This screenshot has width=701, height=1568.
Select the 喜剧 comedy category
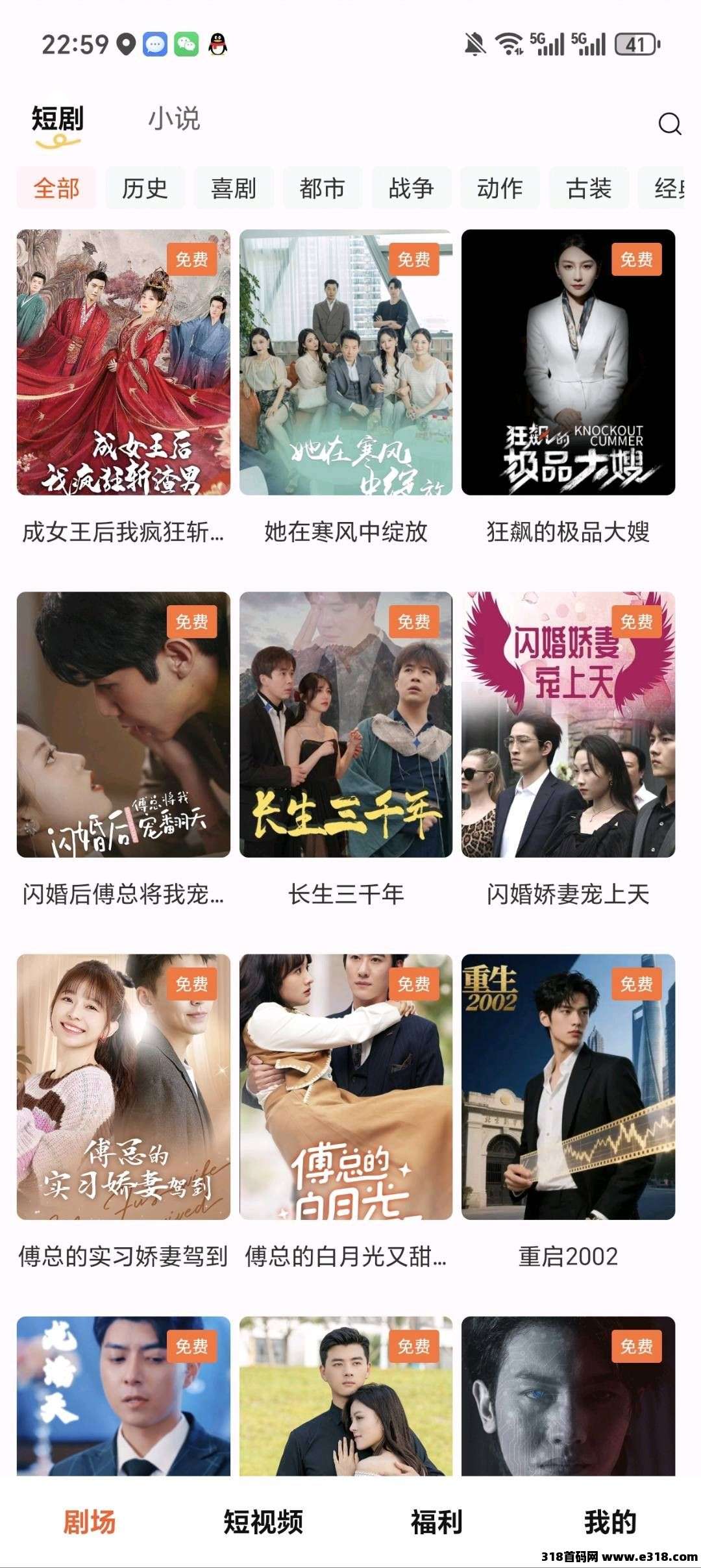pos(235,188)
